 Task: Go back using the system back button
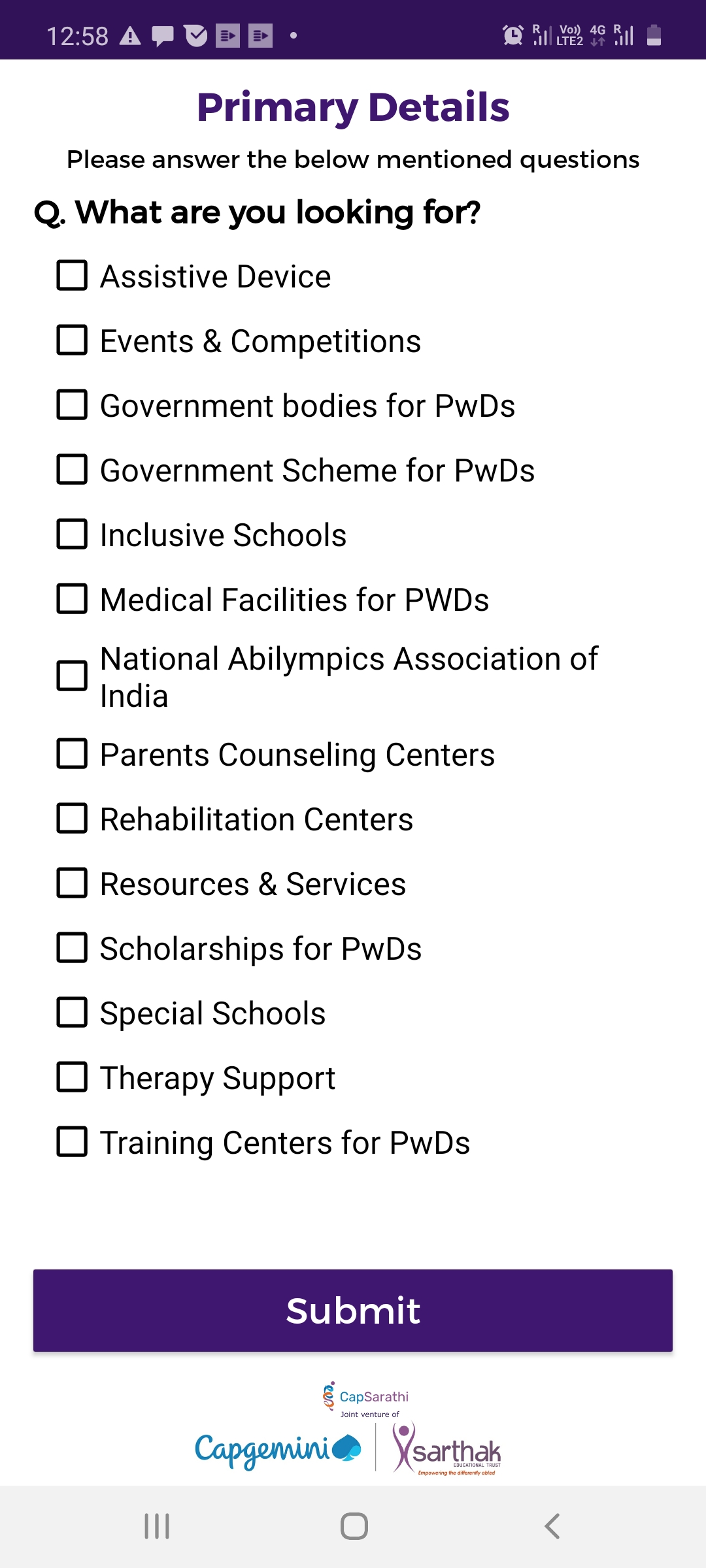point(552,1526)
